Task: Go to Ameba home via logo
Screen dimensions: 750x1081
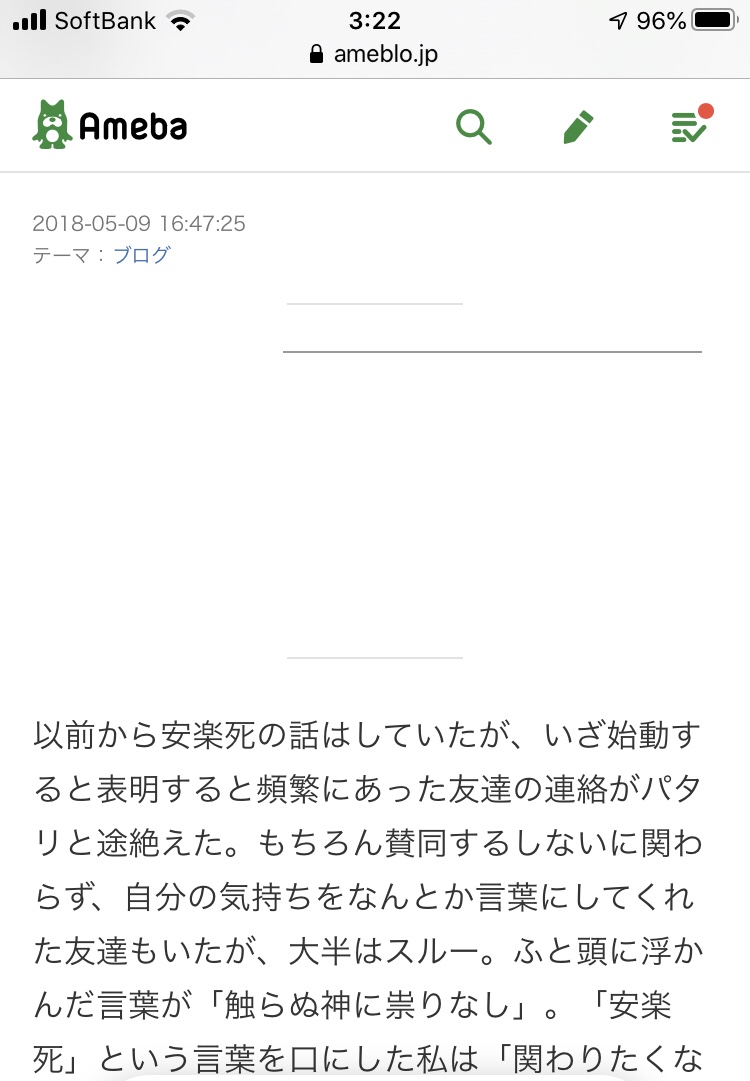Action: (x=110, y=126)
